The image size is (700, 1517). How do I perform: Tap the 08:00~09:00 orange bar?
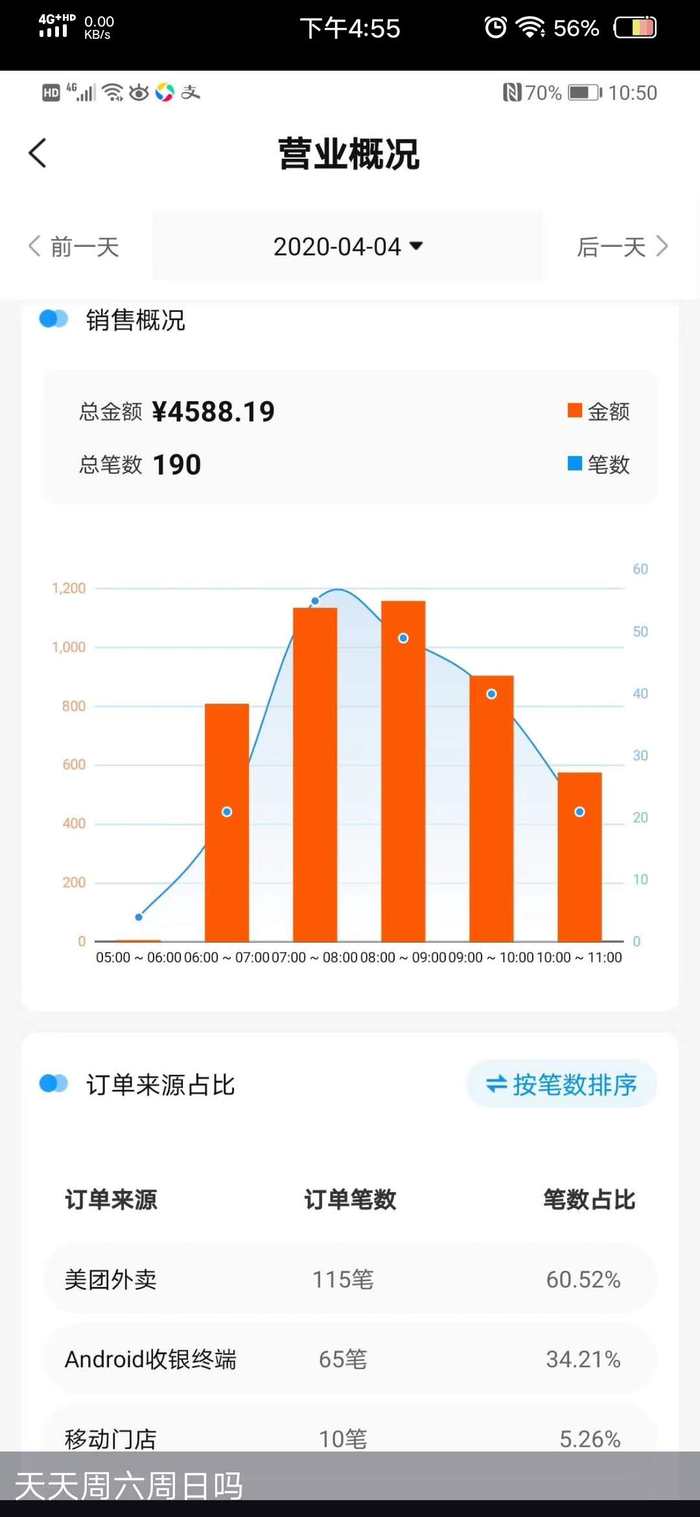[x=403, y=771]
